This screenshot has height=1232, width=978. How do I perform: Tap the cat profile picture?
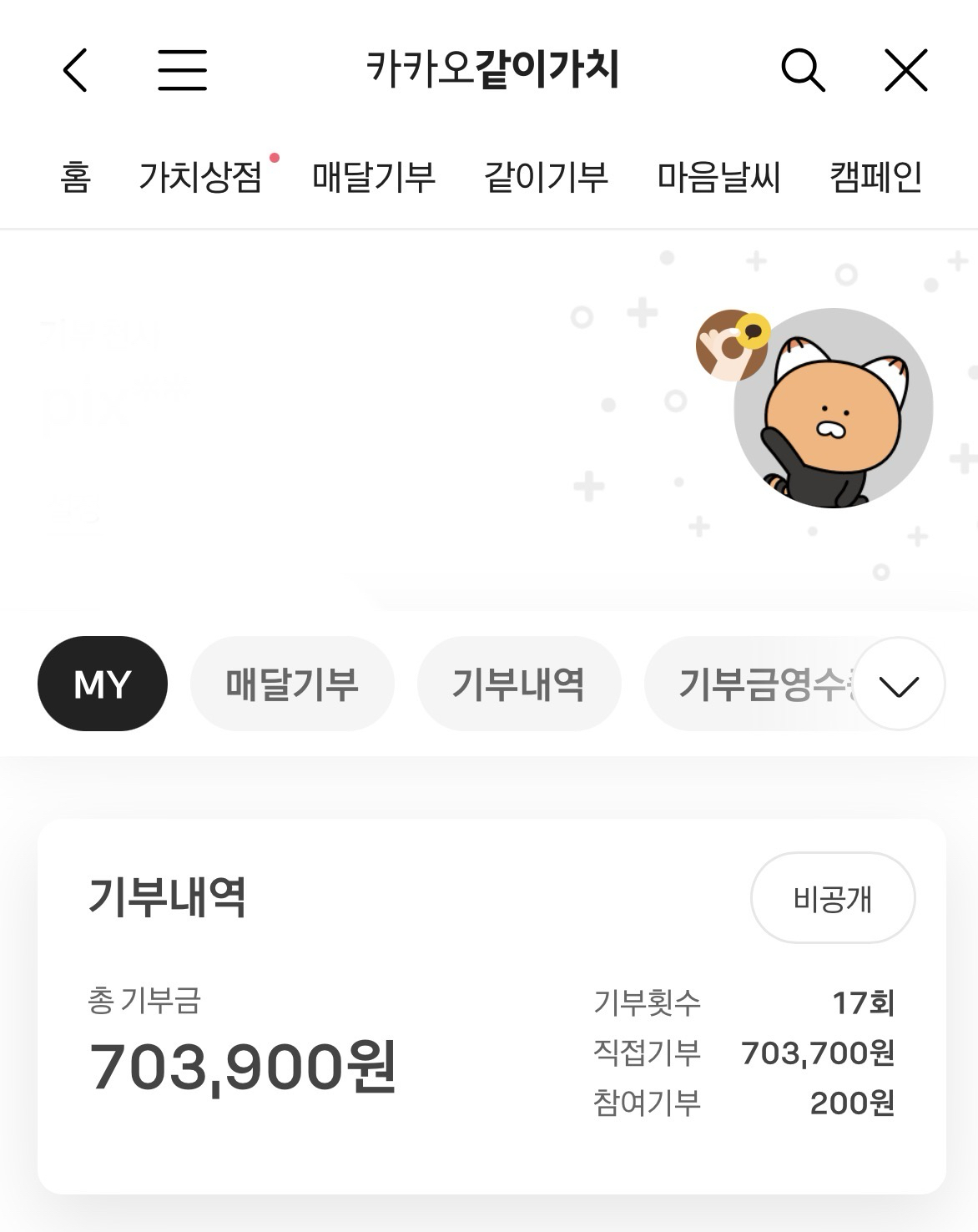[x=832, y=409]
